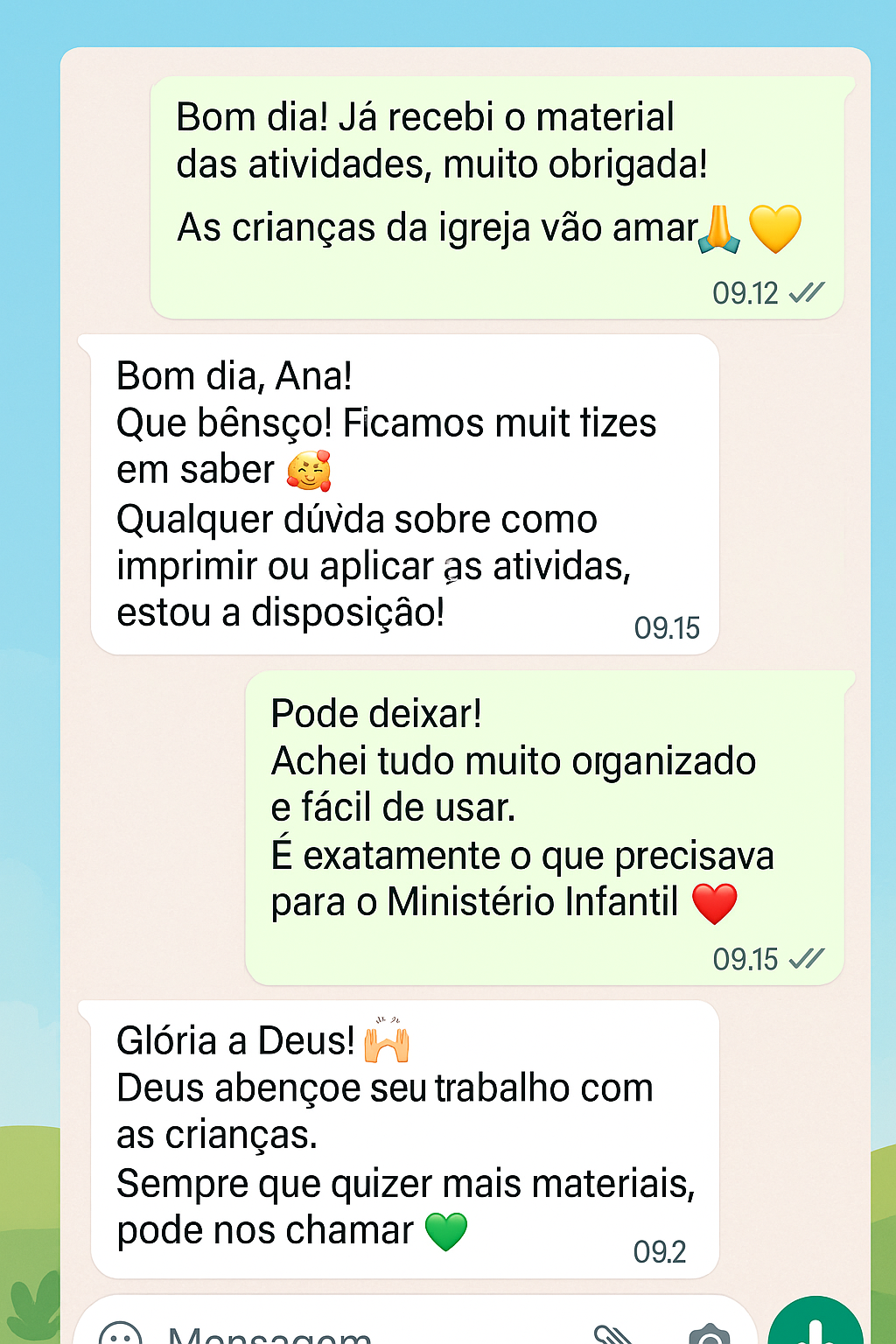Screen dimensions: 896x1344
Task: Click the double checkmark next to 09.12
Action: (x=807, y=290)
